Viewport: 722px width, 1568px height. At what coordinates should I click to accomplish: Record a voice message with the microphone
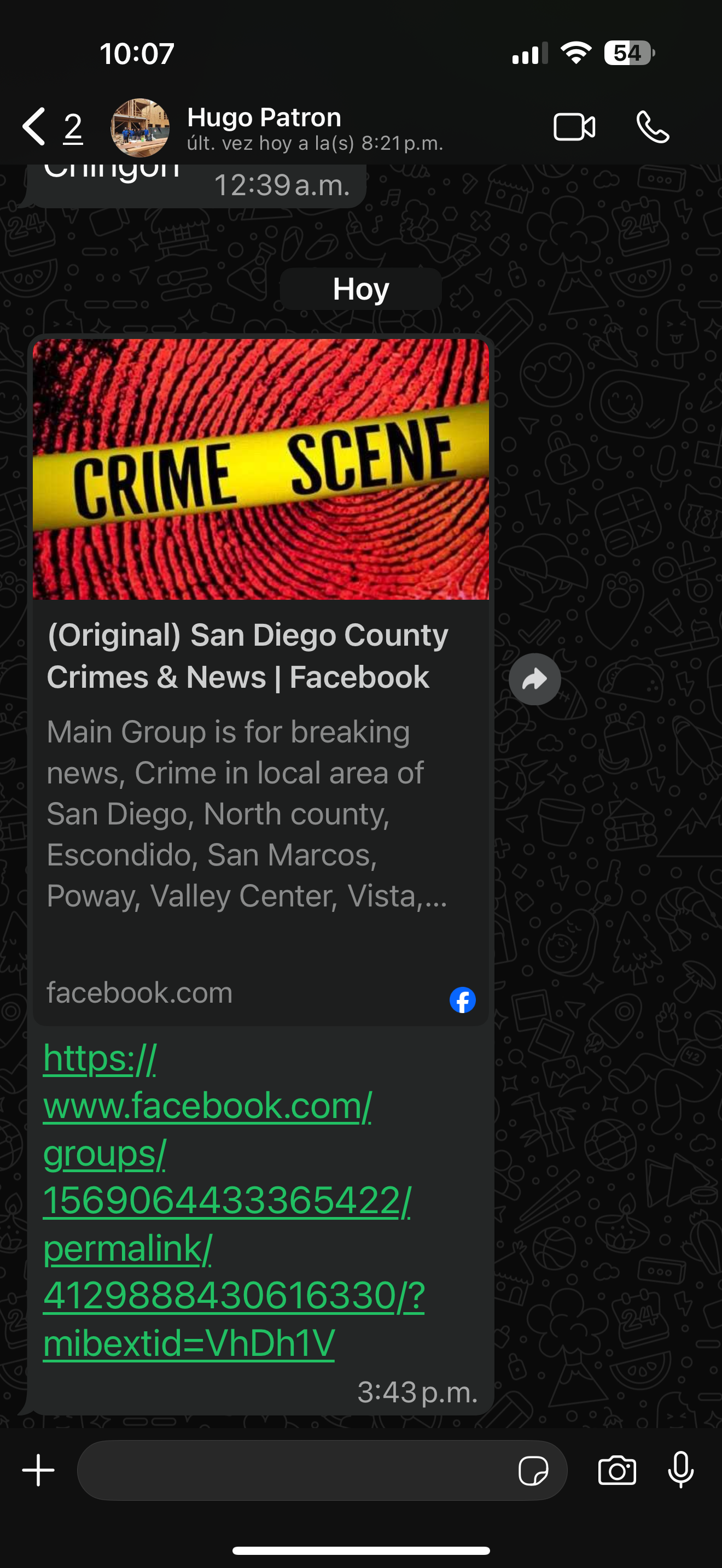[x=680, y=1471]
